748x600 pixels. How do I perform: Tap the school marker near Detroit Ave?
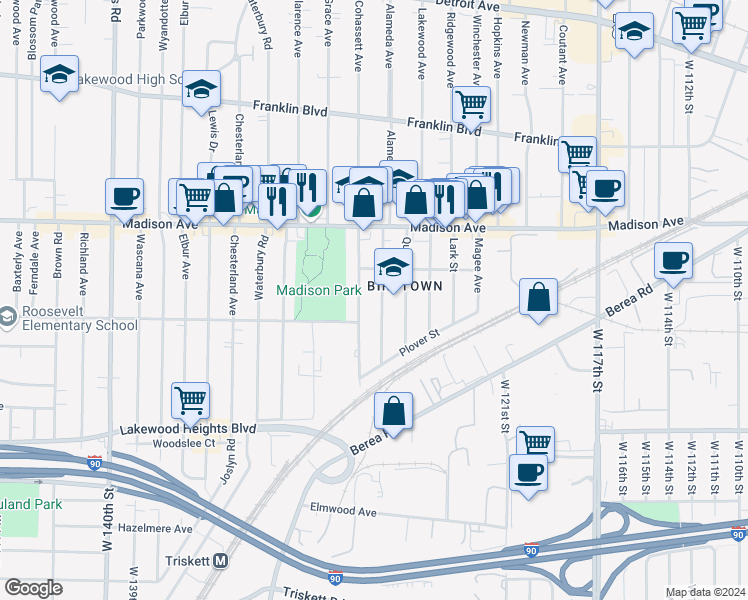(x=634, y=34)
